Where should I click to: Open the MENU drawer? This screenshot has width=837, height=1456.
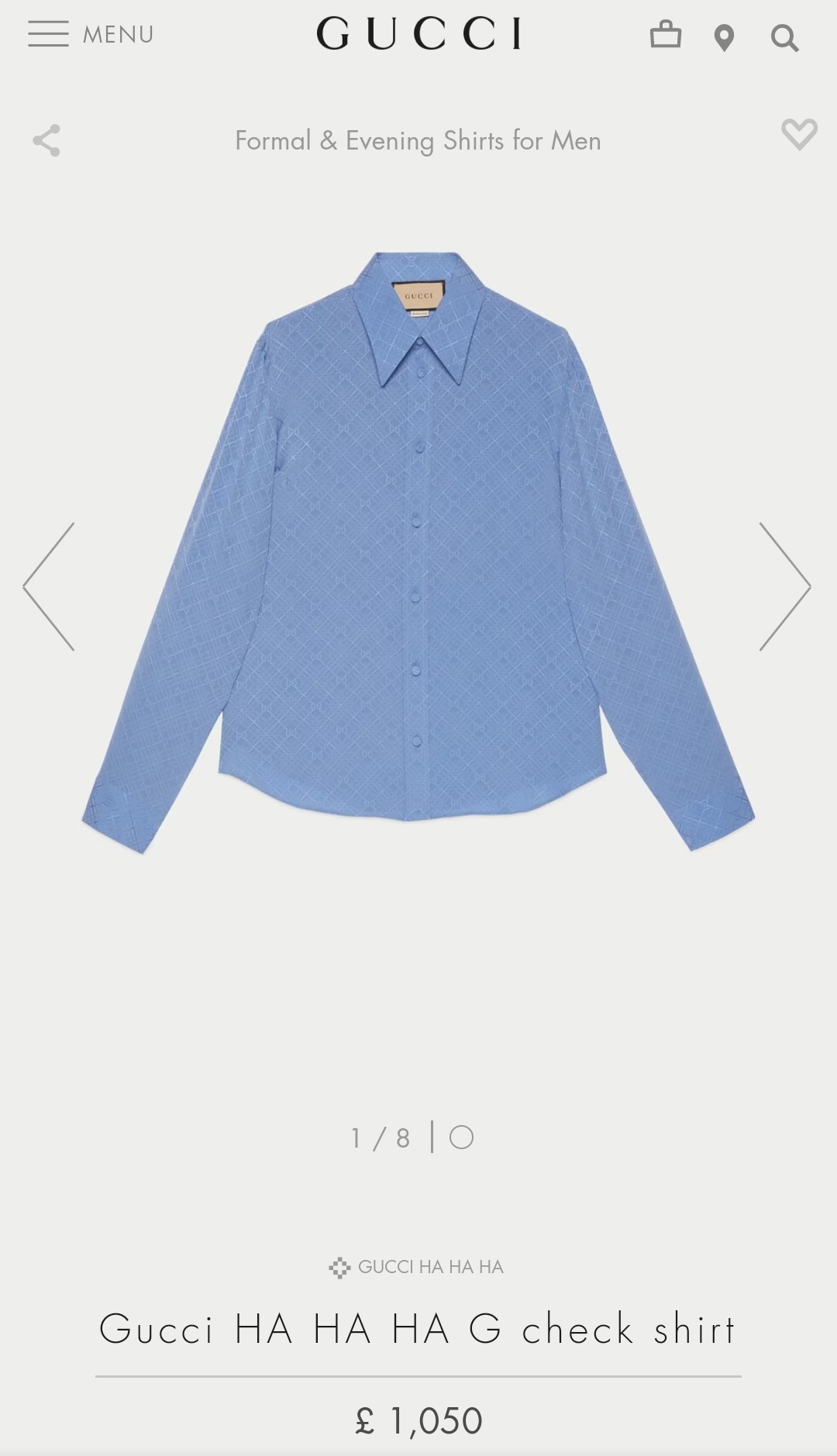pyautogui.click(x=91, y=34)
